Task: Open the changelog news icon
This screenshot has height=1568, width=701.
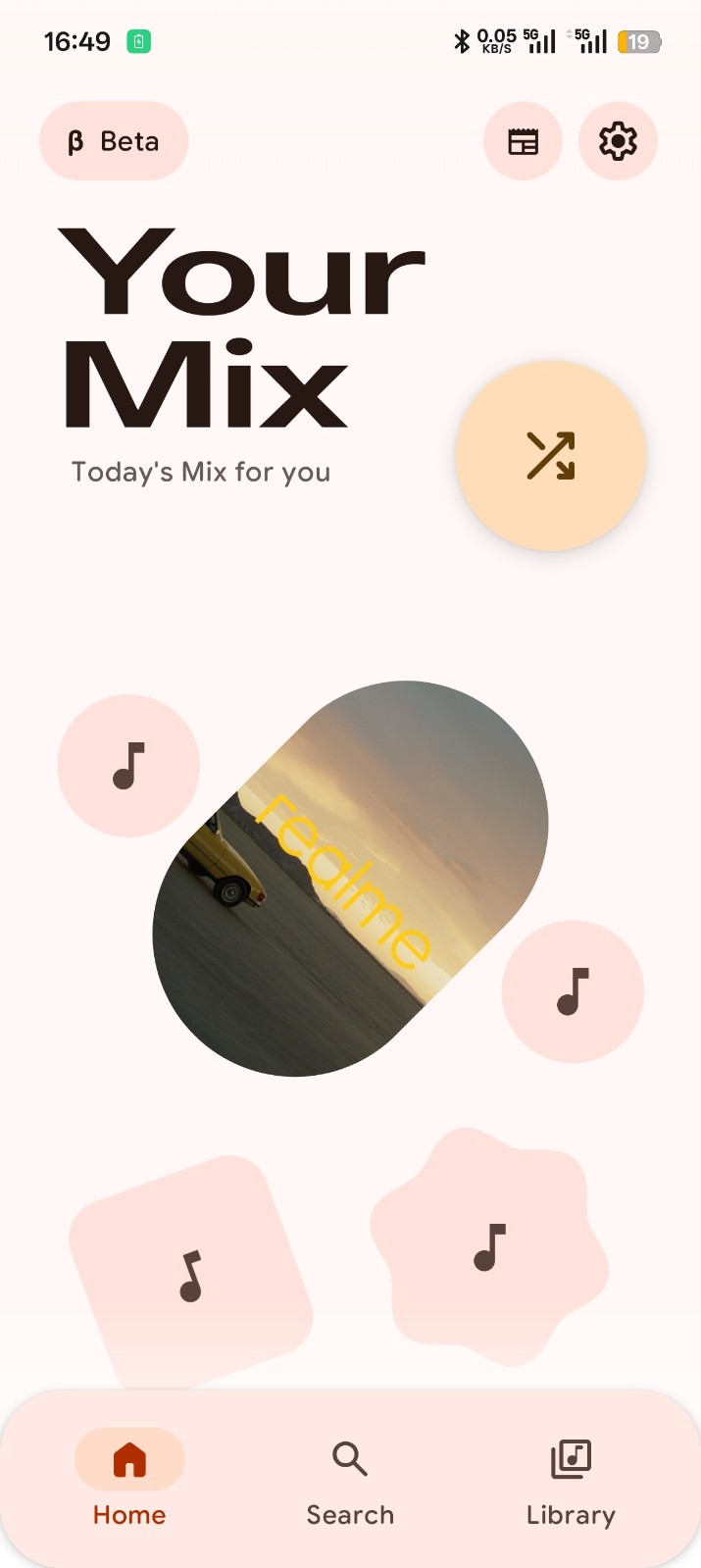Action: 523,141
